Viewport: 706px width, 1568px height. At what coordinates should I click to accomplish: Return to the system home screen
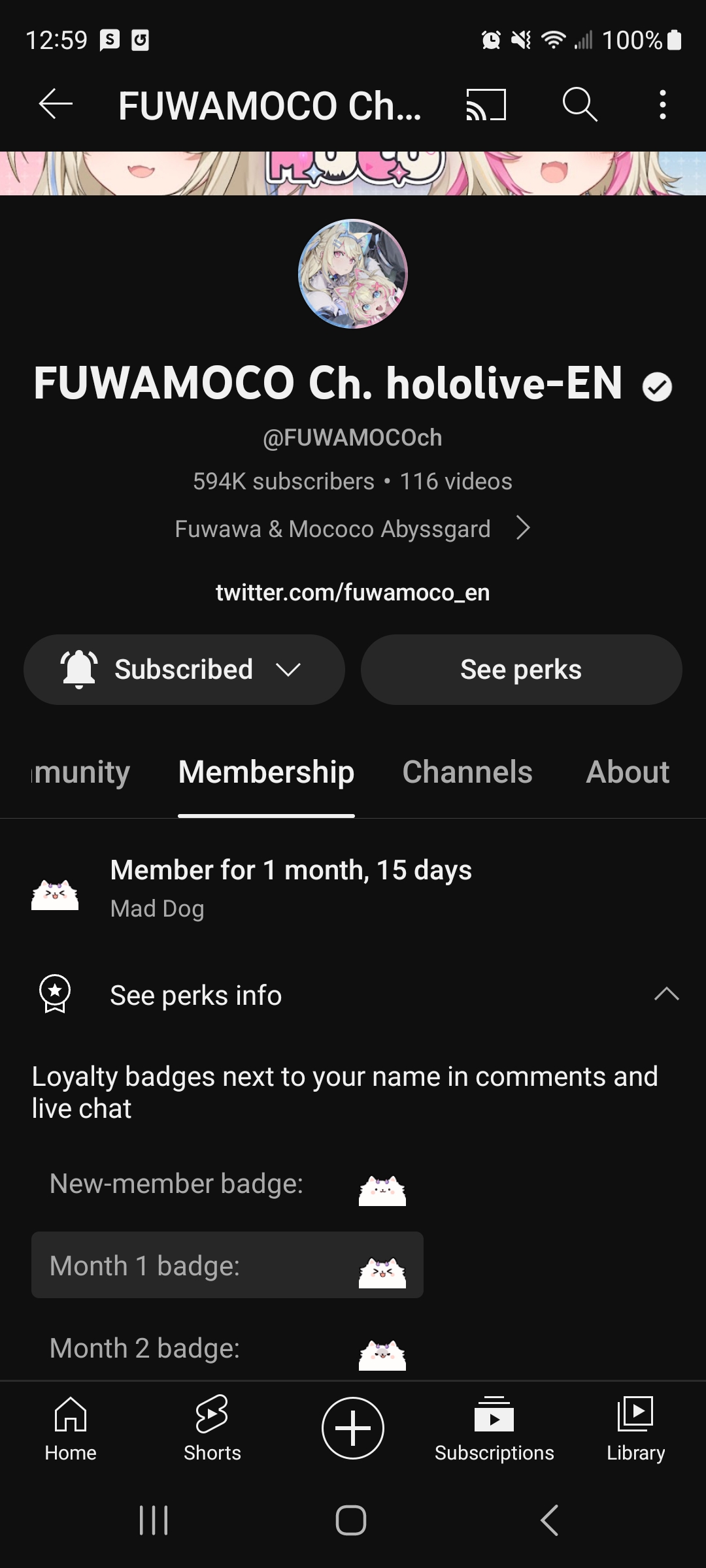(x=351, y=1520)
